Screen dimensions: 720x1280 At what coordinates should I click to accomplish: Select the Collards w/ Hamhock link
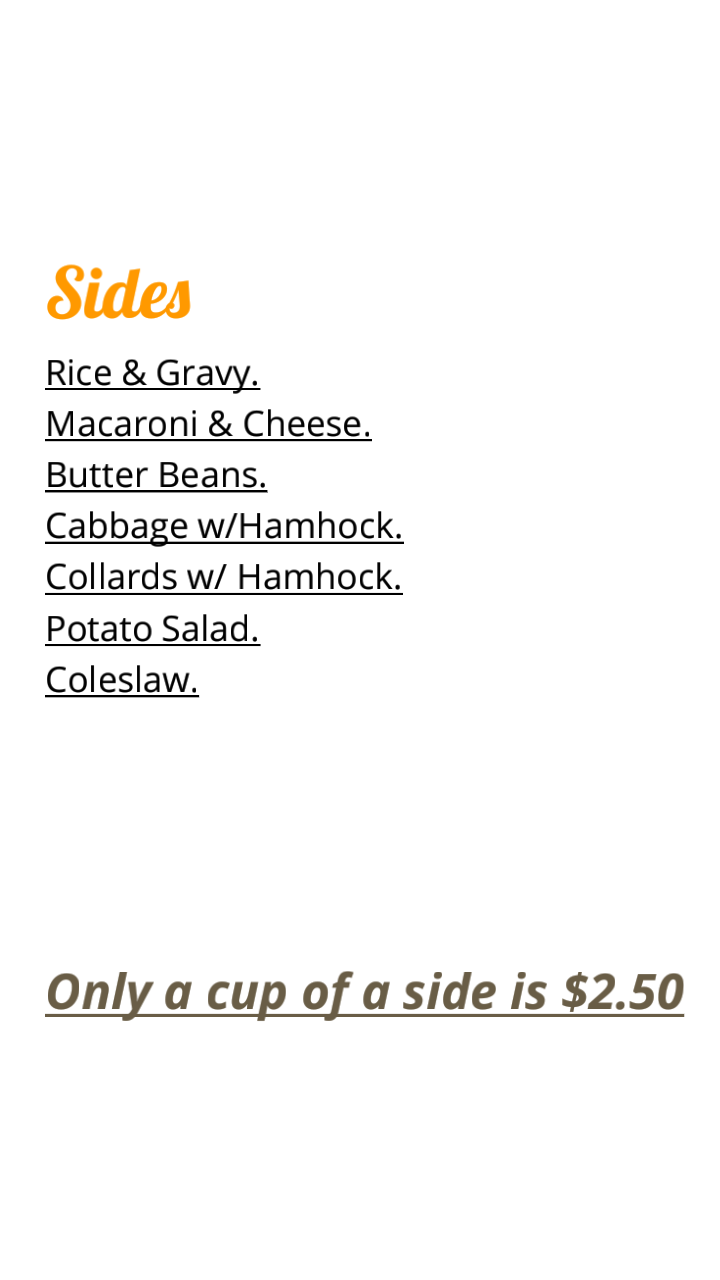pos(224,577)
